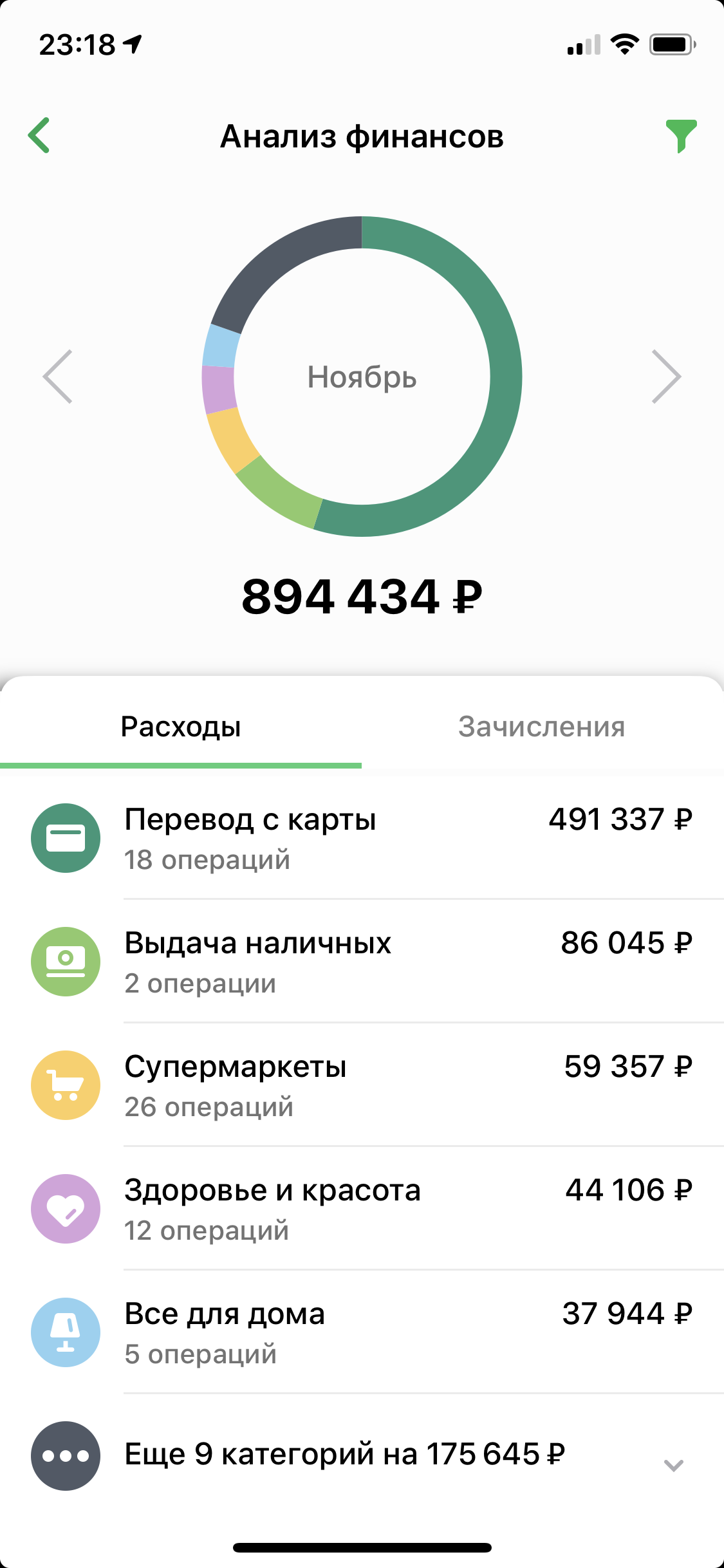This screenshot has width=724, height=1568.
Task: View Здоровье и красота expenses
Action: tap(360, 1209)
